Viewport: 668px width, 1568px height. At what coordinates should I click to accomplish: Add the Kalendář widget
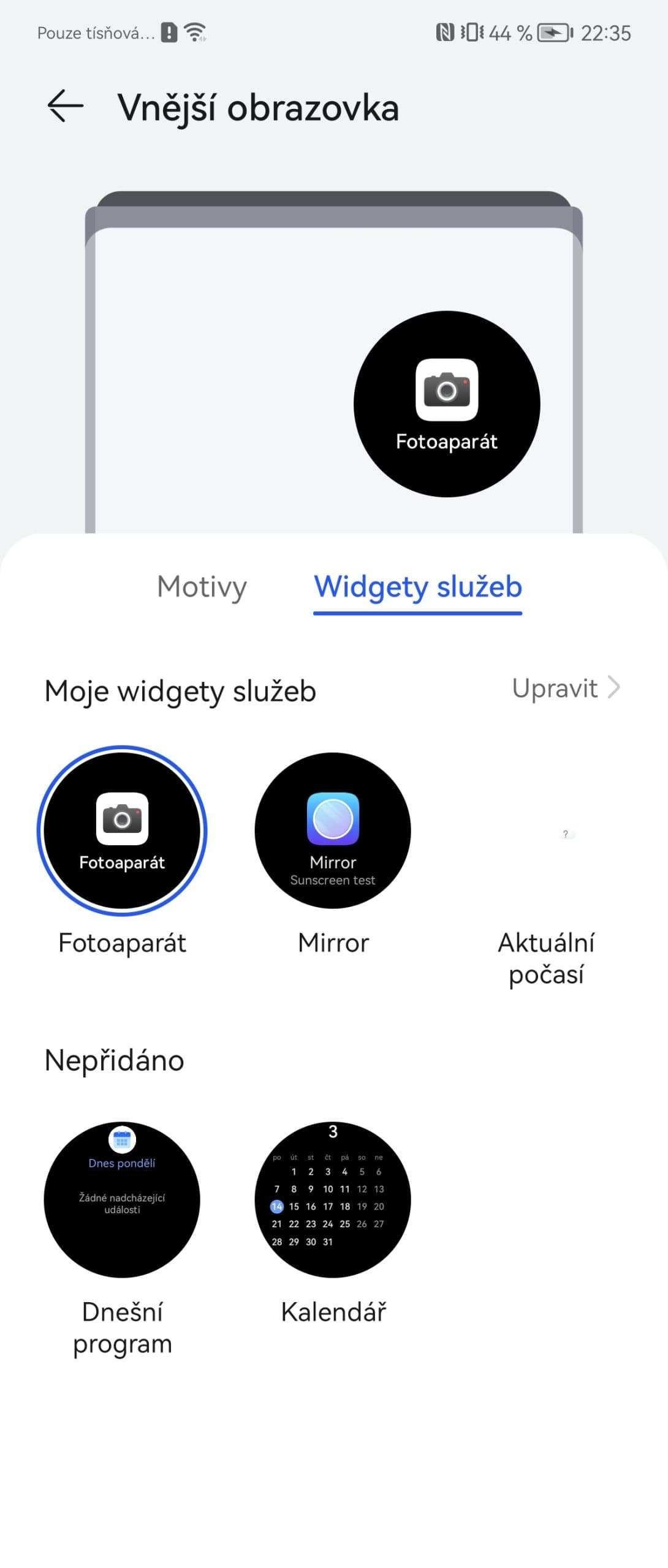pyautogui.click(x=333, y=1199)
